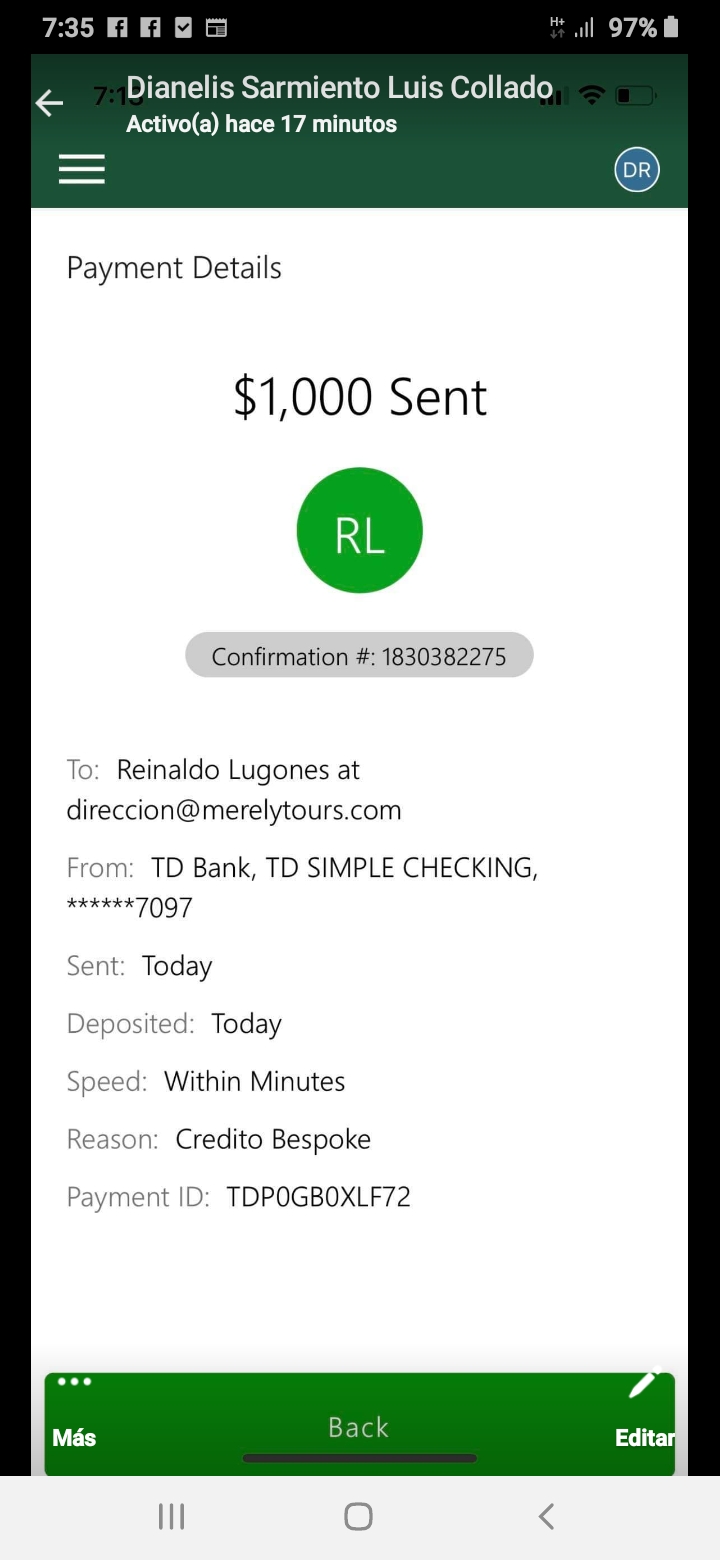Go to the system home screen
720x1560 pixels.
(x=358, y=1517)
